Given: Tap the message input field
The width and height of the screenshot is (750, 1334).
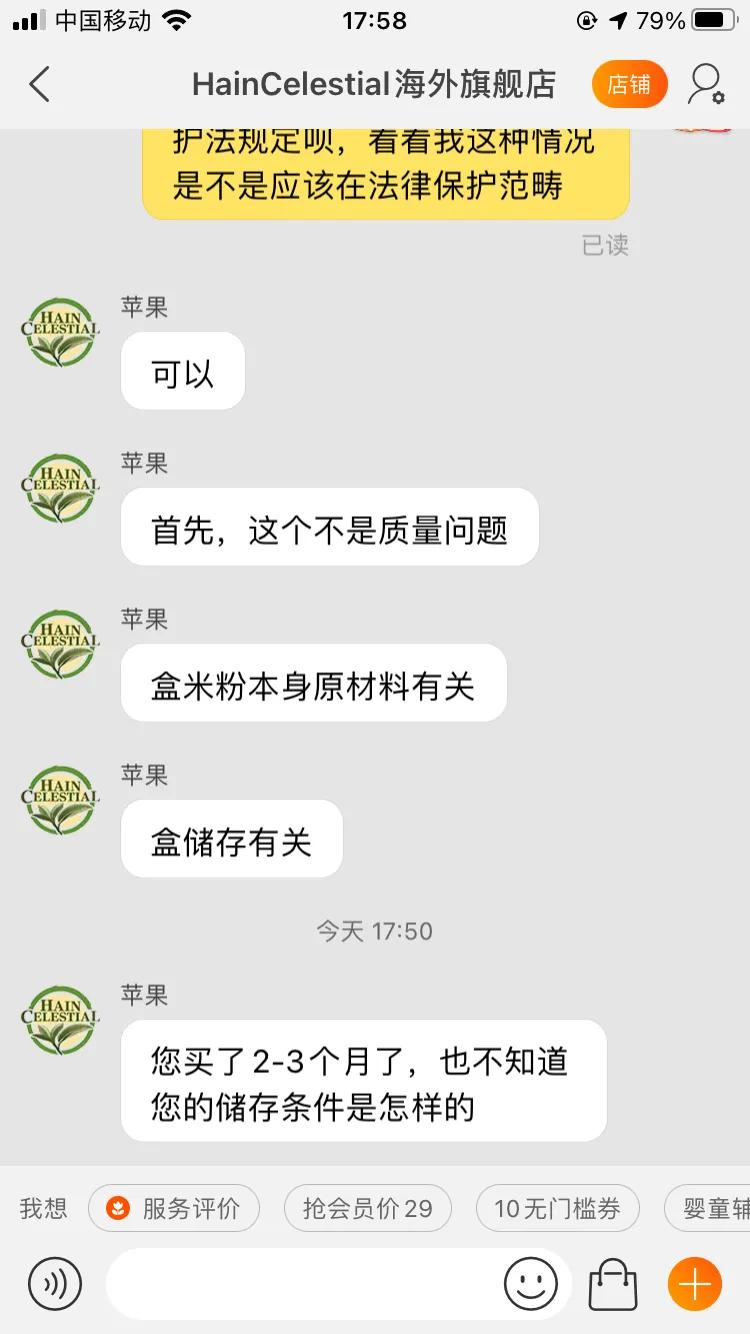Looking at the screenshot, I should pos(300,1283).
